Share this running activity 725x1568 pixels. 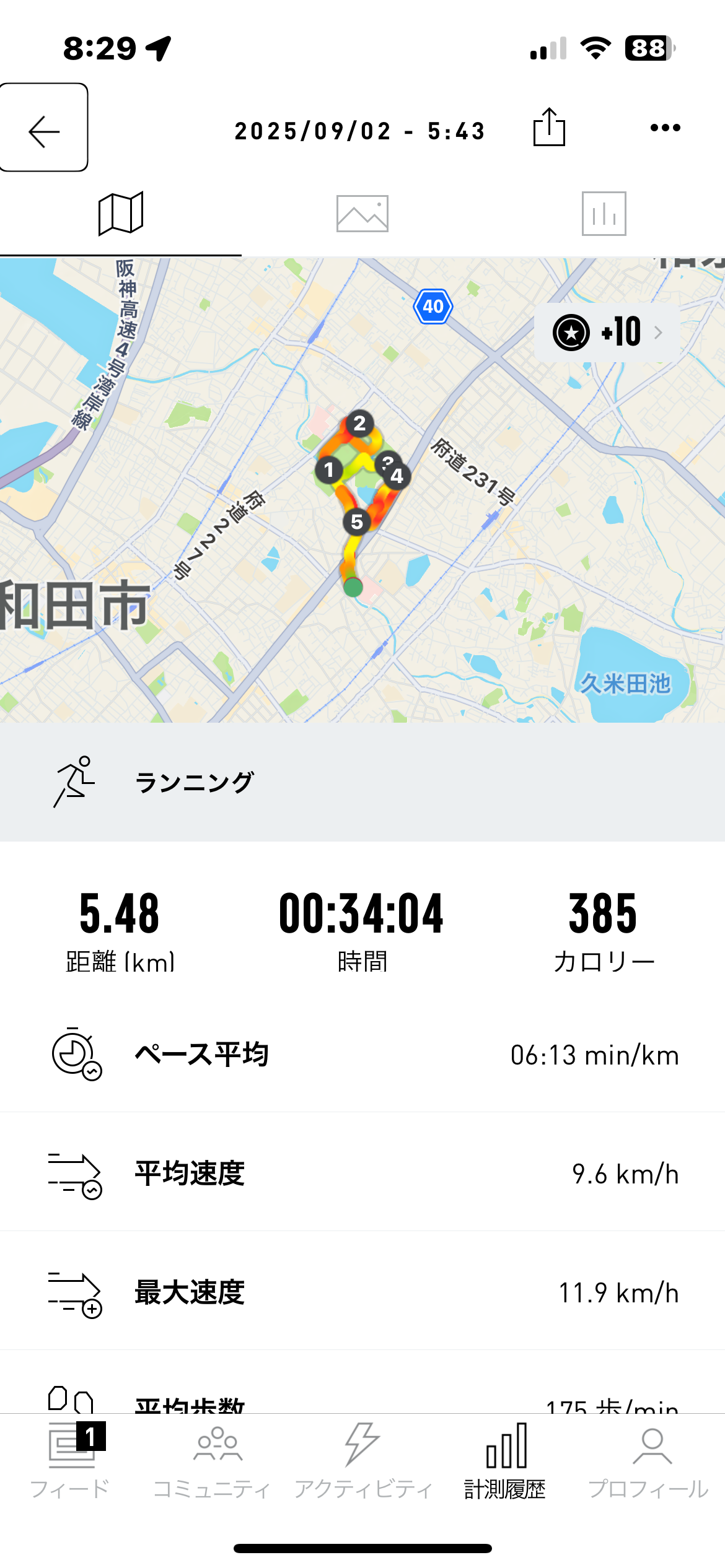pyautogui.click(x=549, y=128)
